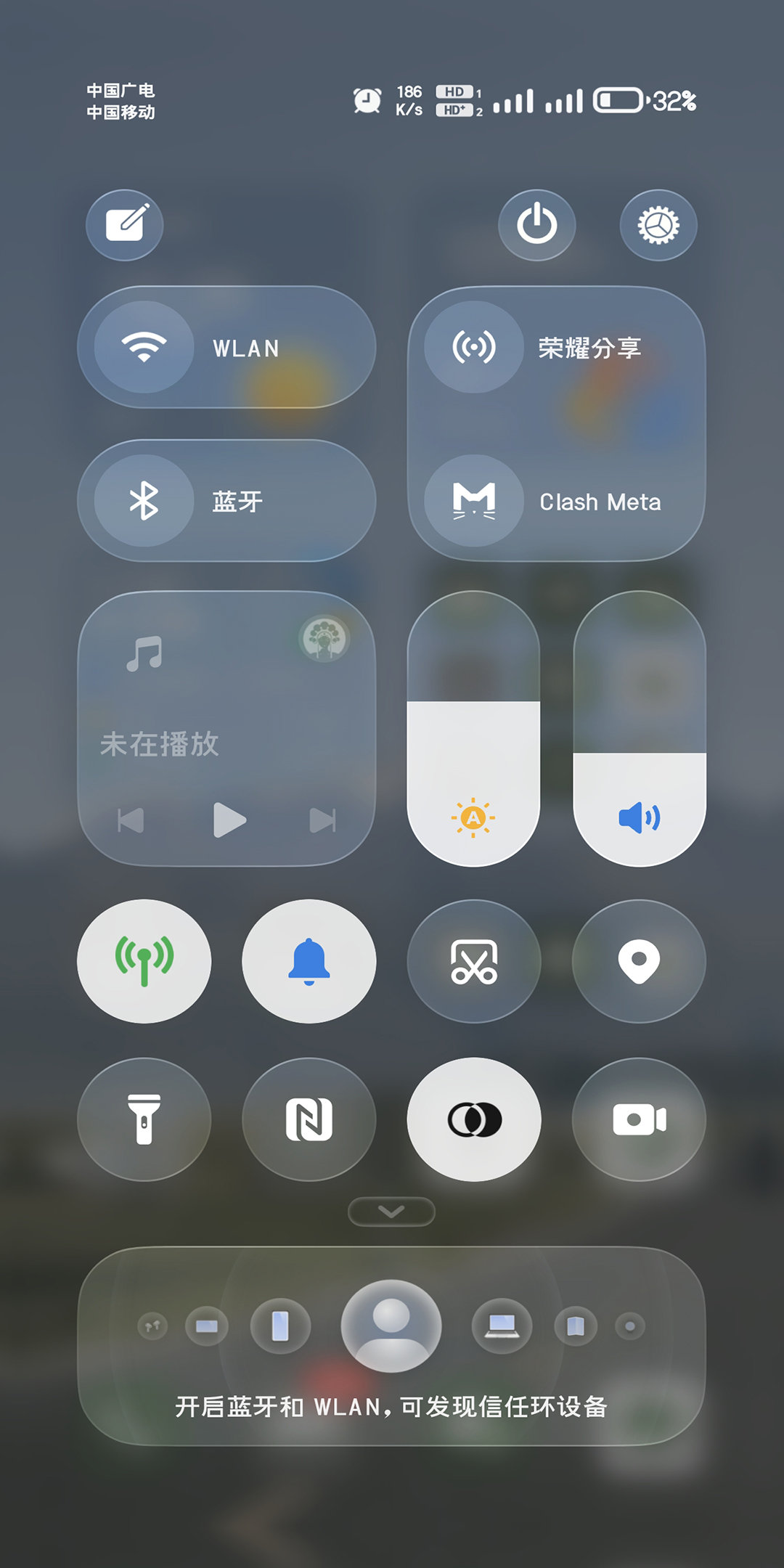Toggle the Clash Meta tile
This screenshot has height=1568, width=784.
coord(474,501)
